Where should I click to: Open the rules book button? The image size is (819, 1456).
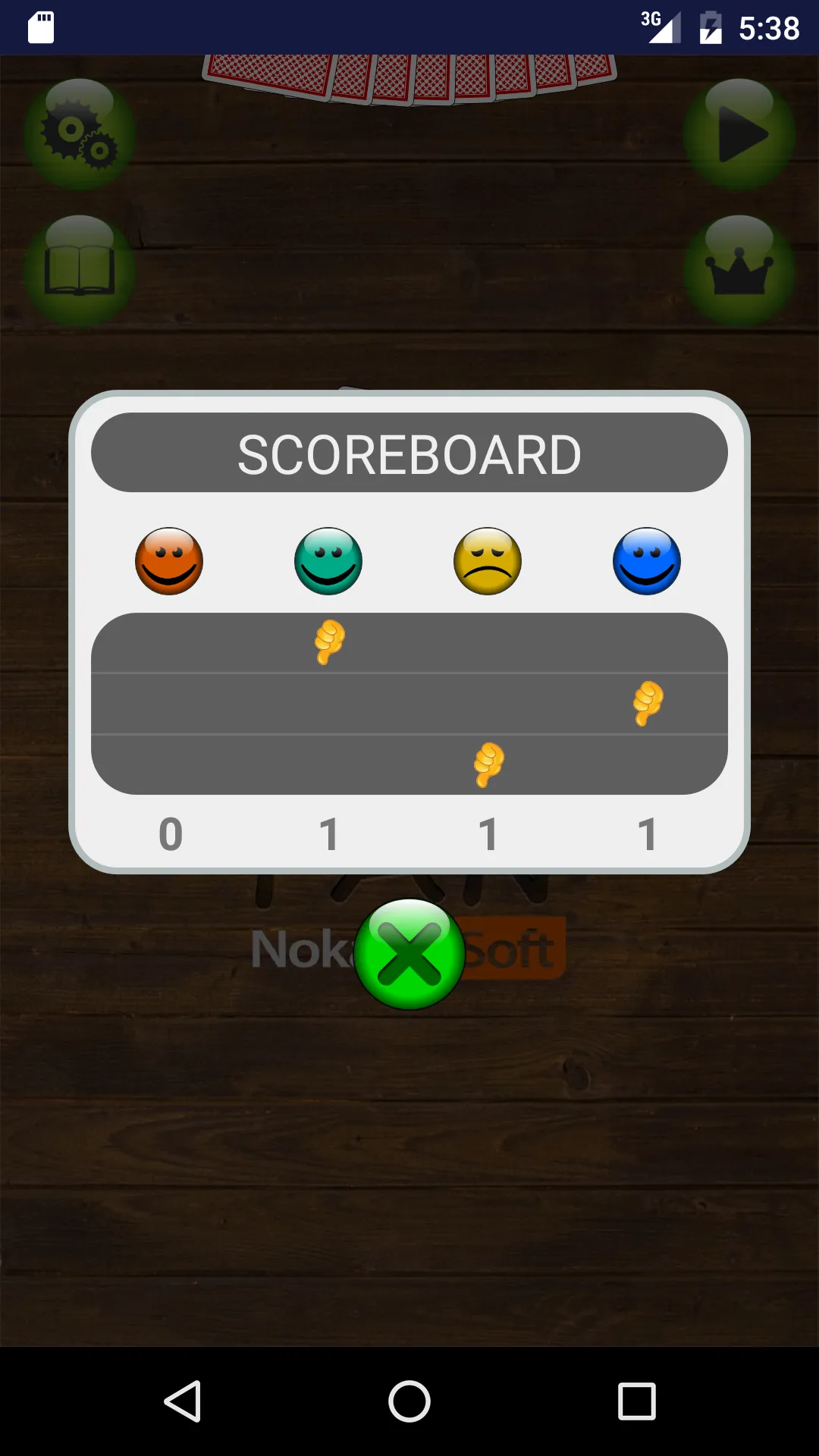tap(80, 271)
